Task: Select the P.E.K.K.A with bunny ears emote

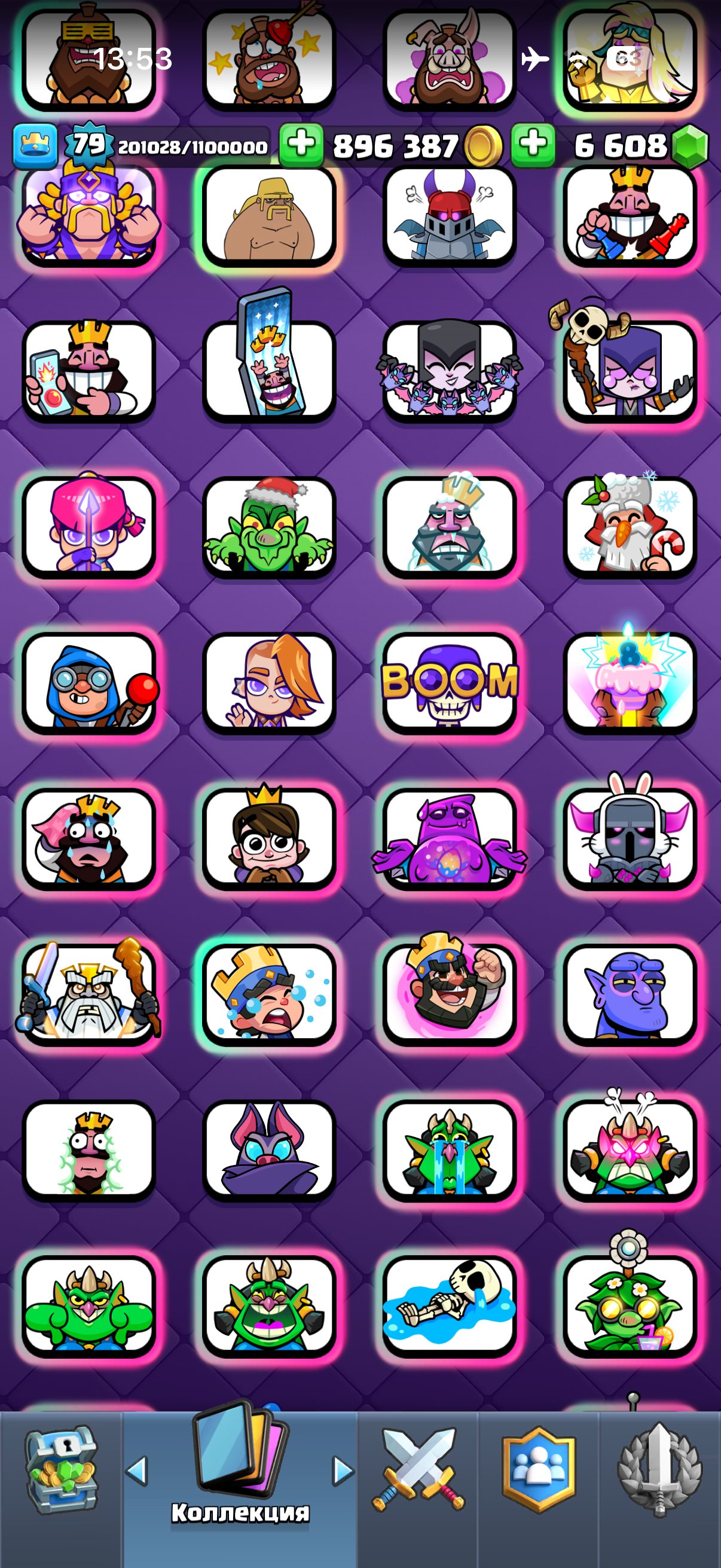Action: 630,838
